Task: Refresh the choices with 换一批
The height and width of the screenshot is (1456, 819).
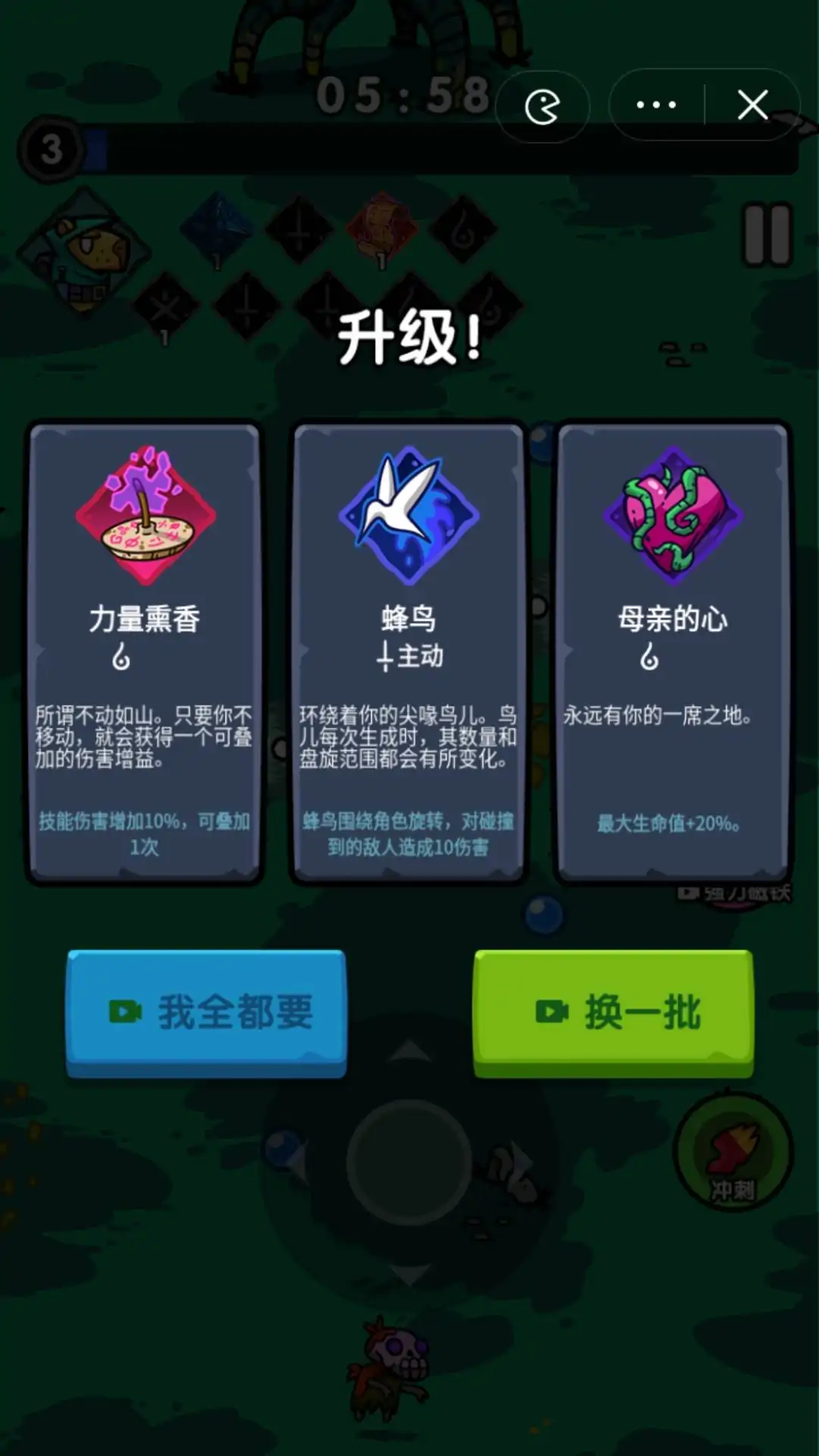Action: pyautogui.click(x=613, y=1012)
